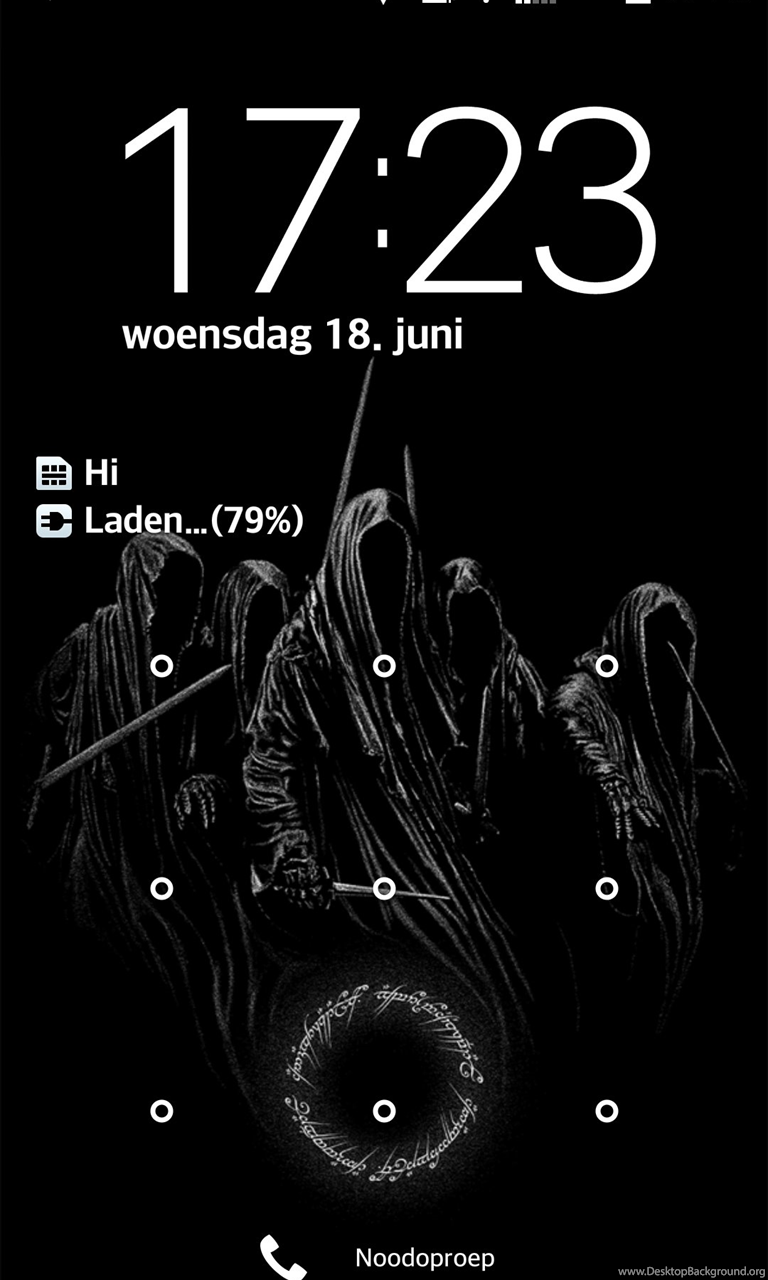768x1280 pixels.
Task: Tap the top-left pattern dot
Action: click(x=162, y=666)
